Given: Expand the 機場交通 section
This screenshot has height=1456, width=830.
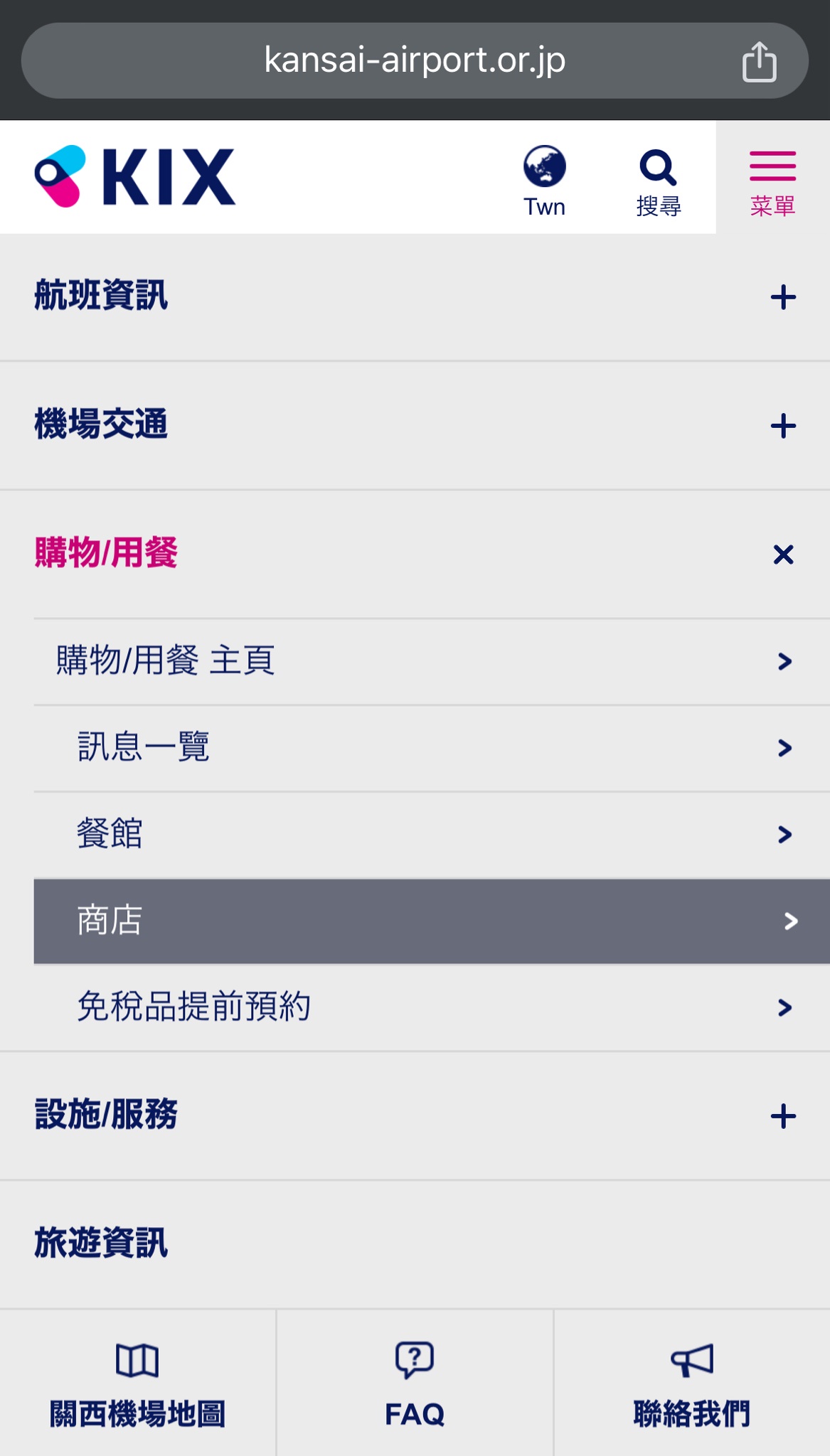Looking at the screenshot, I should click(x=415, y=425).
